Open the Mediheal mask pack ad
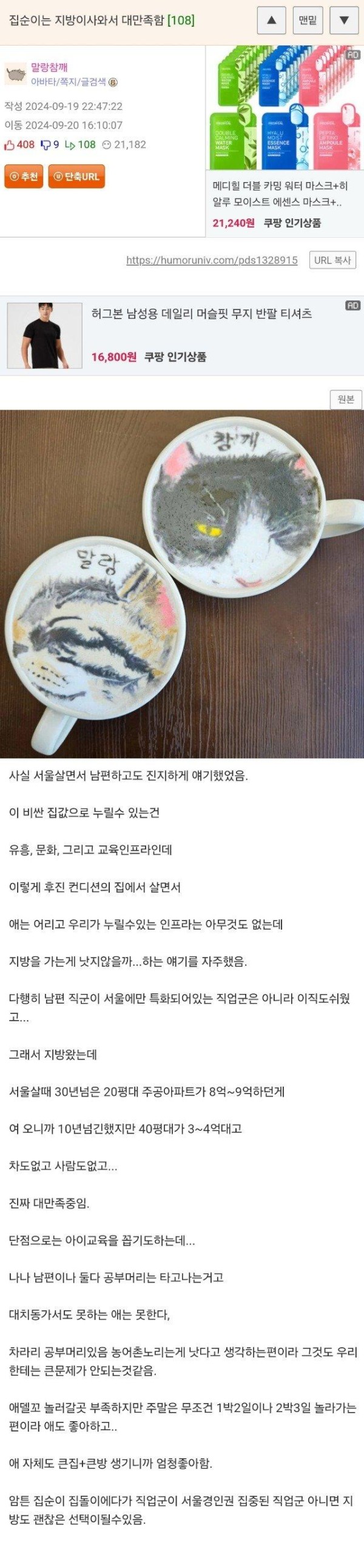The image size is (364, 1568). pyautogui.click(x=285, y=141)
